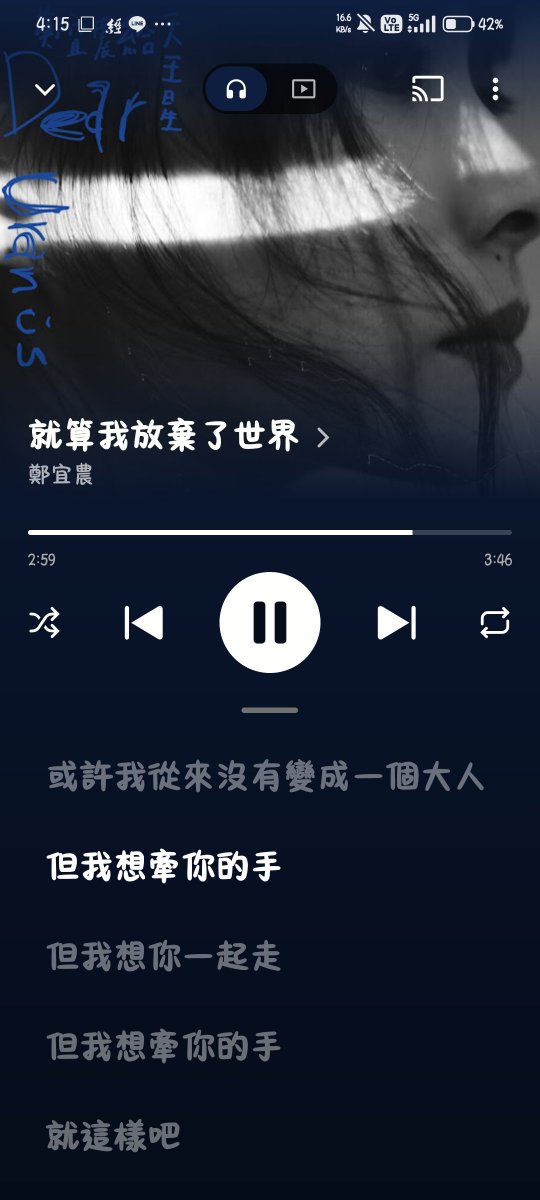Toggle repeat mode
Image resolution: width=540 pixels, height=1200 pixels.
[495, 623]
